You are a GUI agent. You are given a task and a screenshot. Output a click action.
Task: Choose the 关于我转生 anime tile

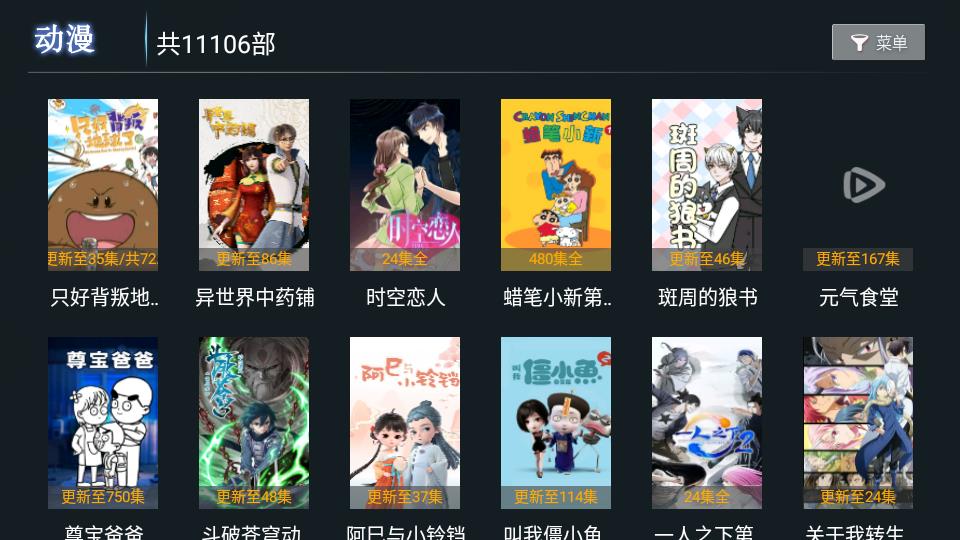coord(858,423)
